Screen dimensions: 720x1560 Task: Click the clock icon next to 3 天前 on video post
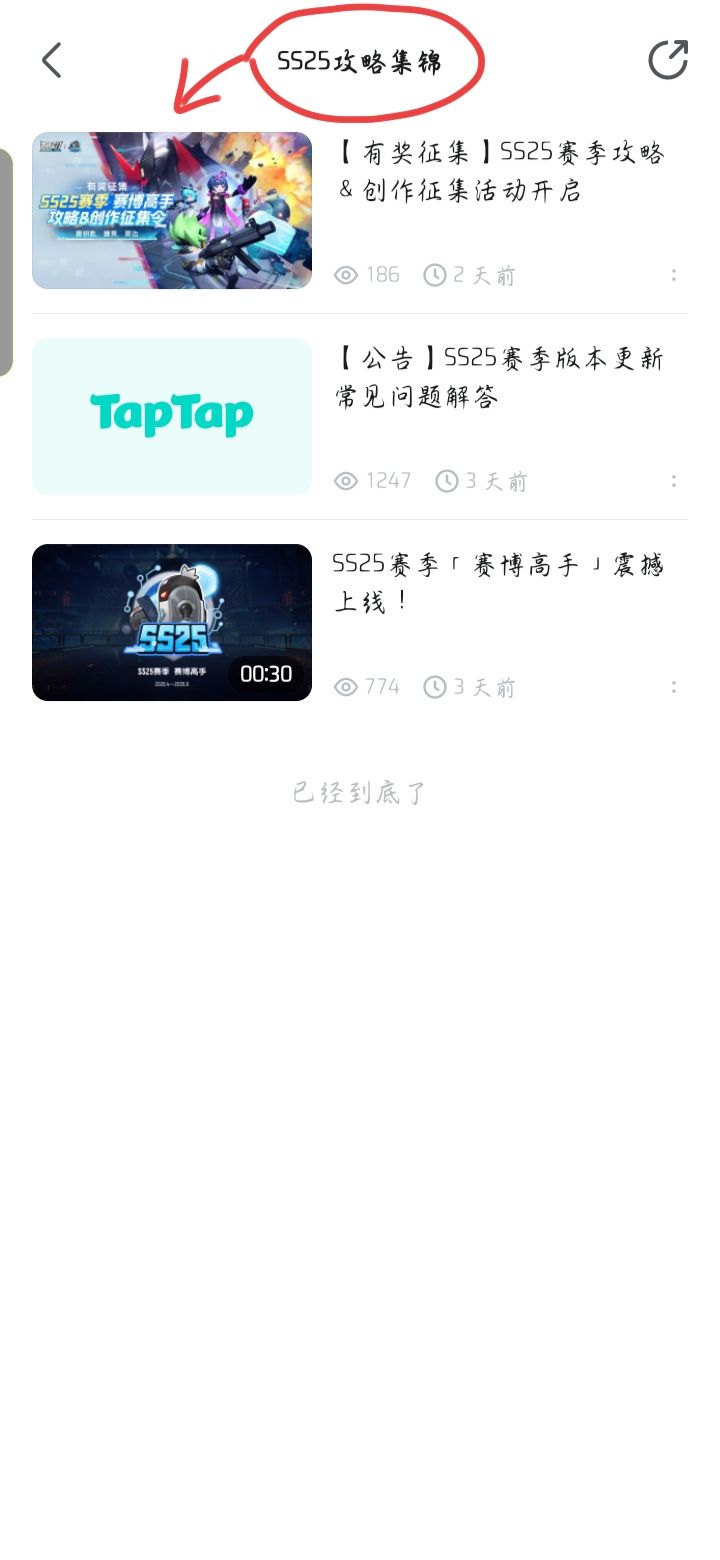[x=434, y=687]
